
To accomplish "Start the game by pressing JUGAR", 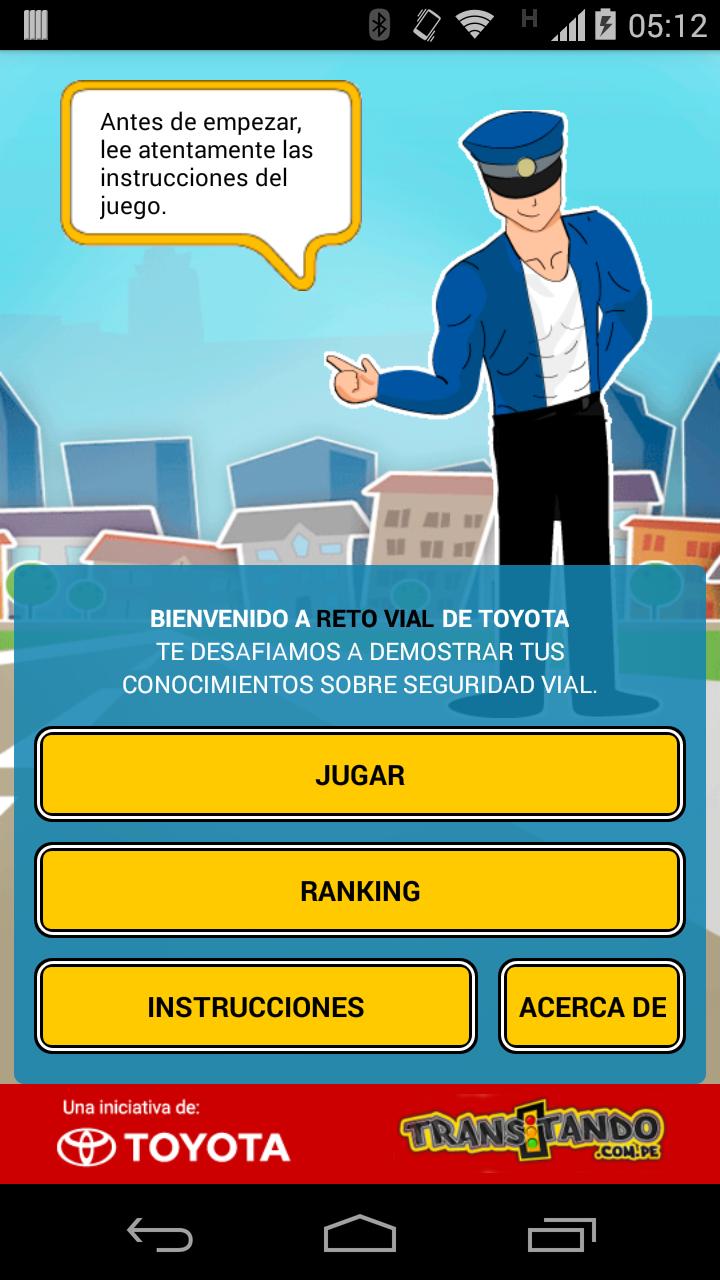I will tap(360, 774).
